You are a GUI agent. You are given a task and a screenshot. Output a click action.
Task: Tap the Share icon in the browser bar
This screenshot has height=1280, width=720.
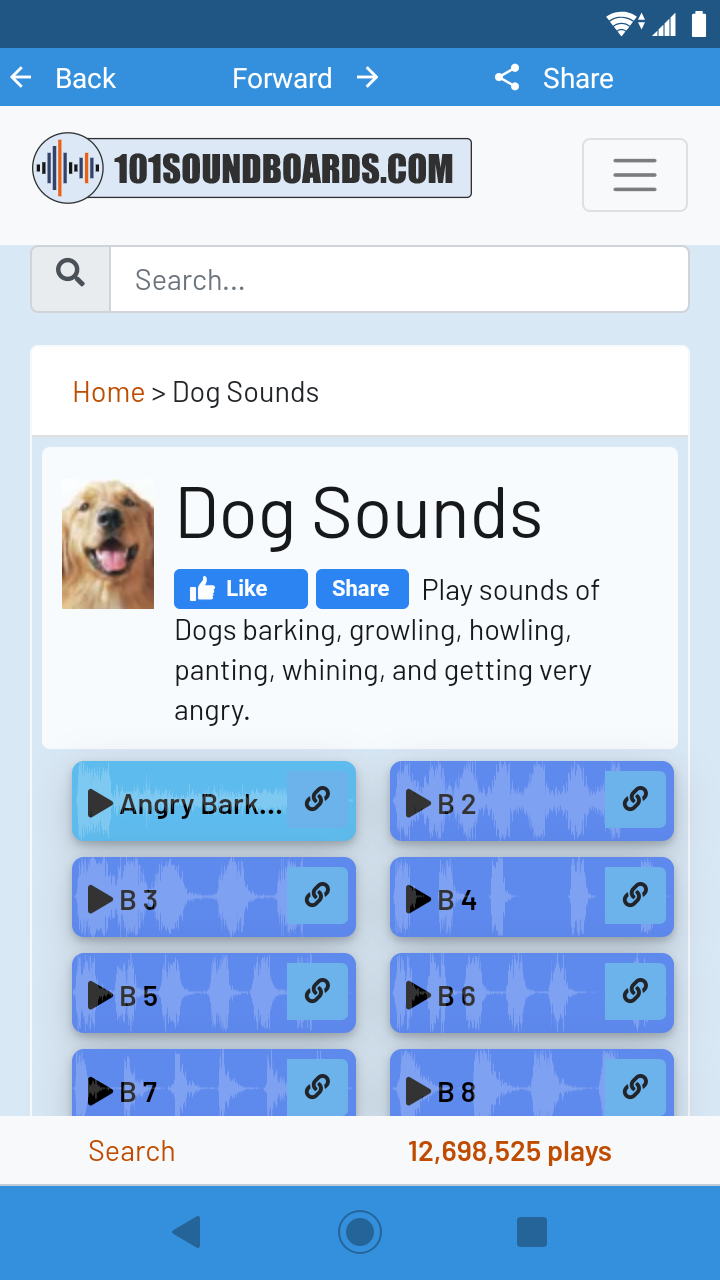point(506,76)
